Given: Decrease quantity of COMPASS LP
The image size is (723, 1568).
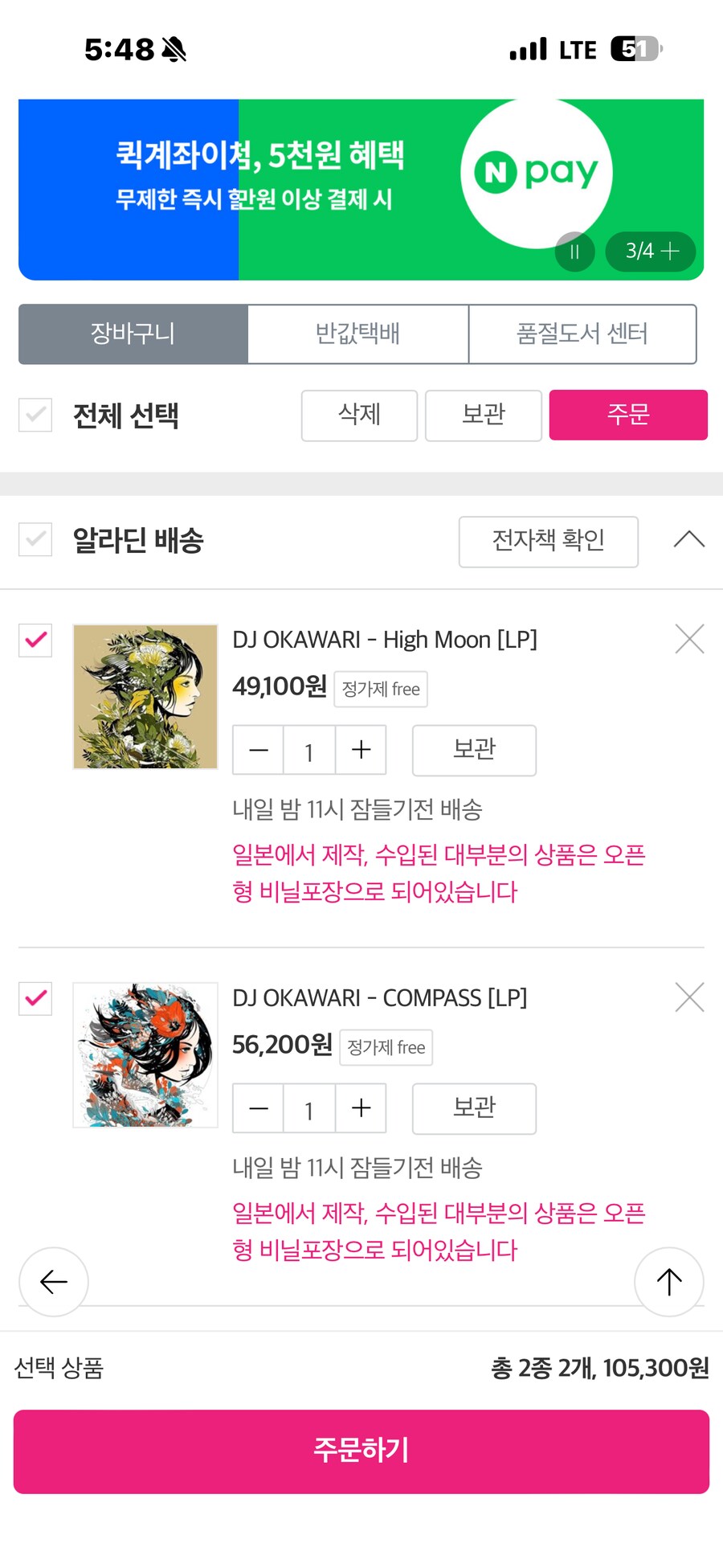Looking at the screenshot, I should (259, 1108).
